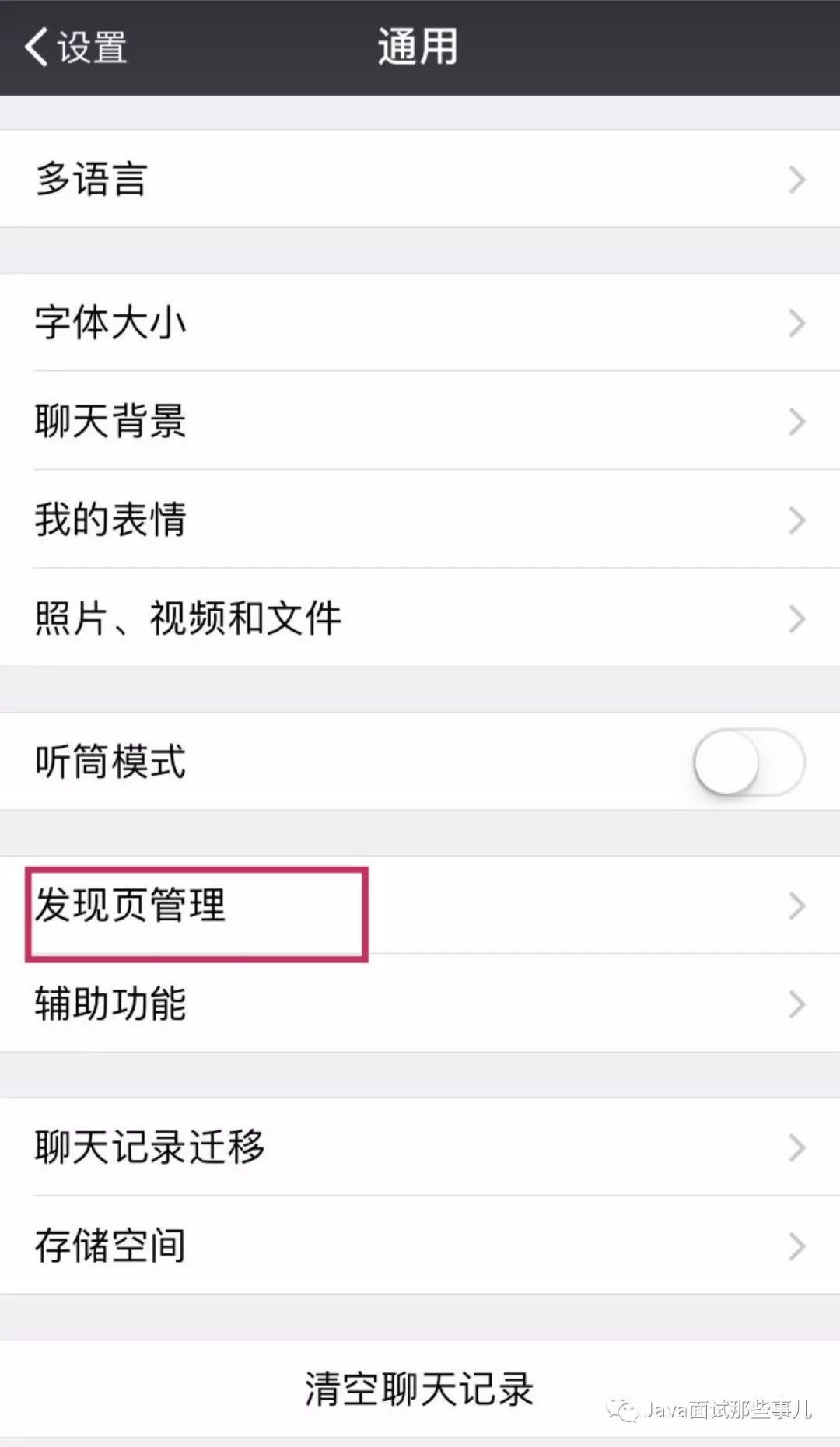The image size is (840, 1447).
Task: Toggle 听筒模式 switch
Action: tap(748, 762)
